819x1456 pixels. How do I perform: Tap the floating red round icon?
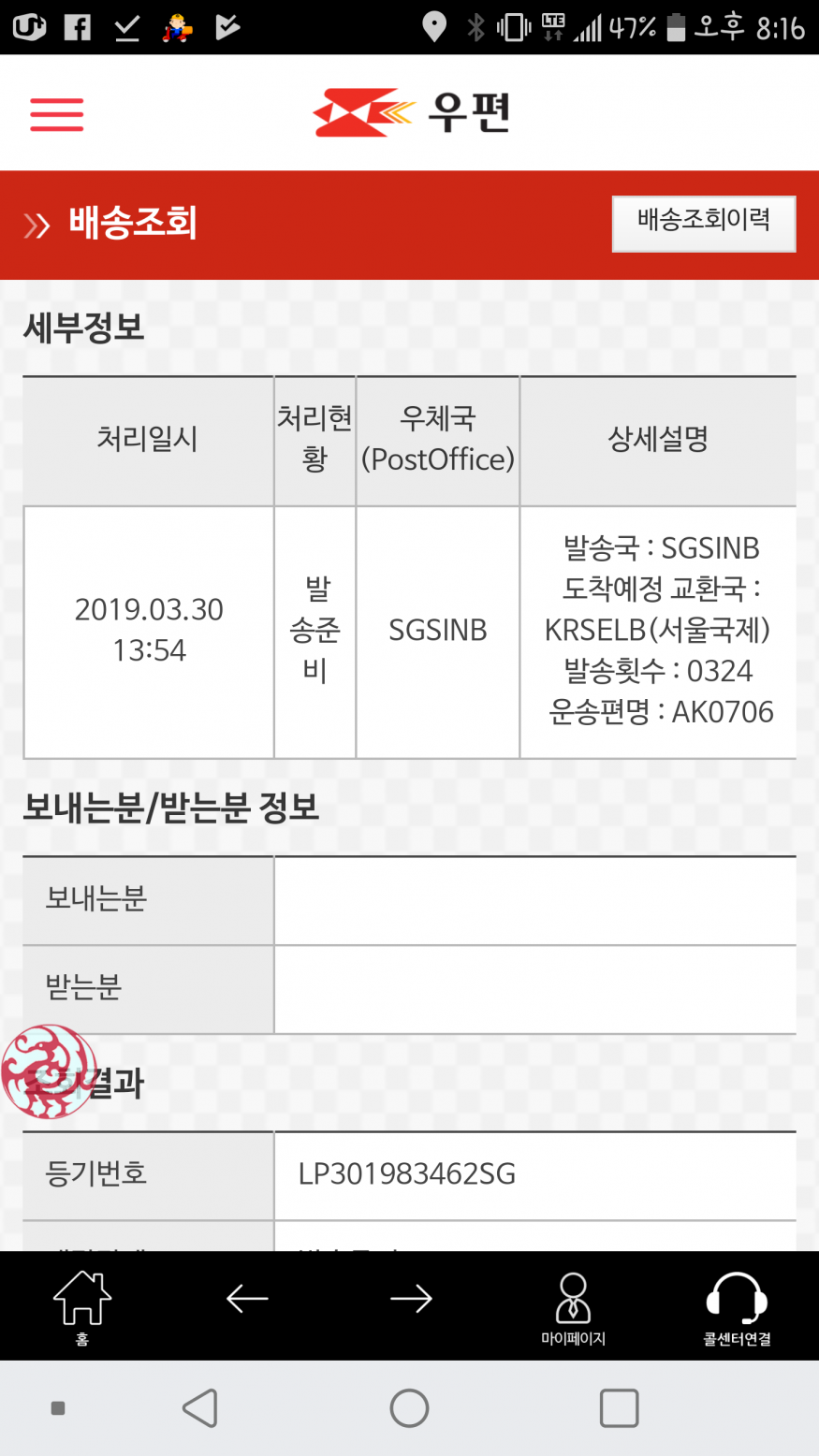pyautogui.click(x=49, y=1071)
